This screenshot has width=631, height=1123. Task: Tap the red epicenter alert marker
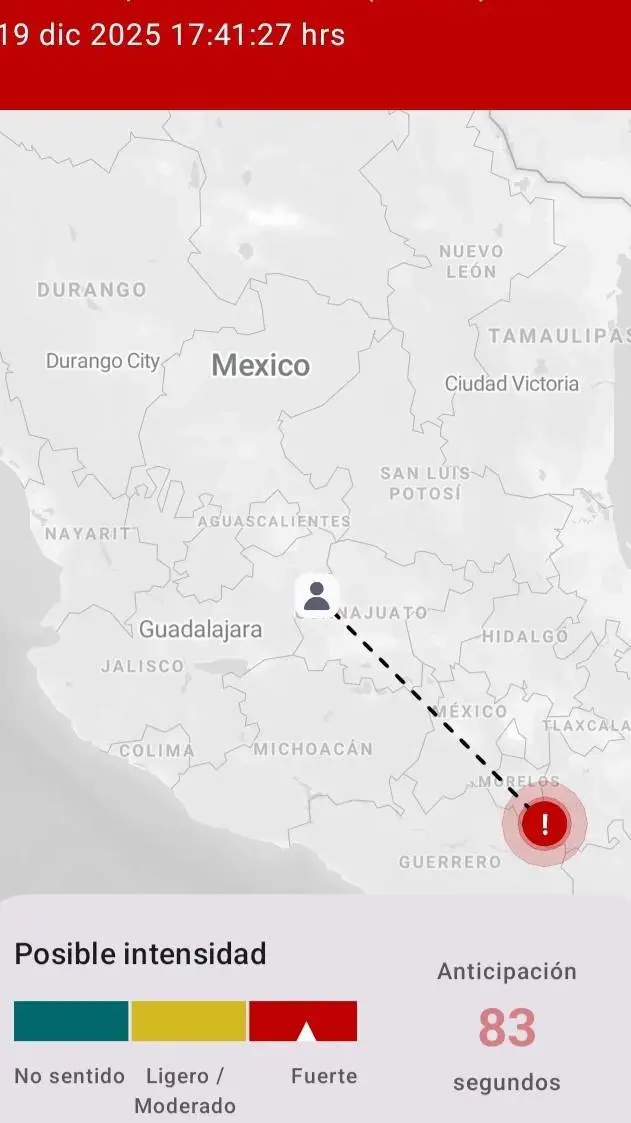click(544, 824)
